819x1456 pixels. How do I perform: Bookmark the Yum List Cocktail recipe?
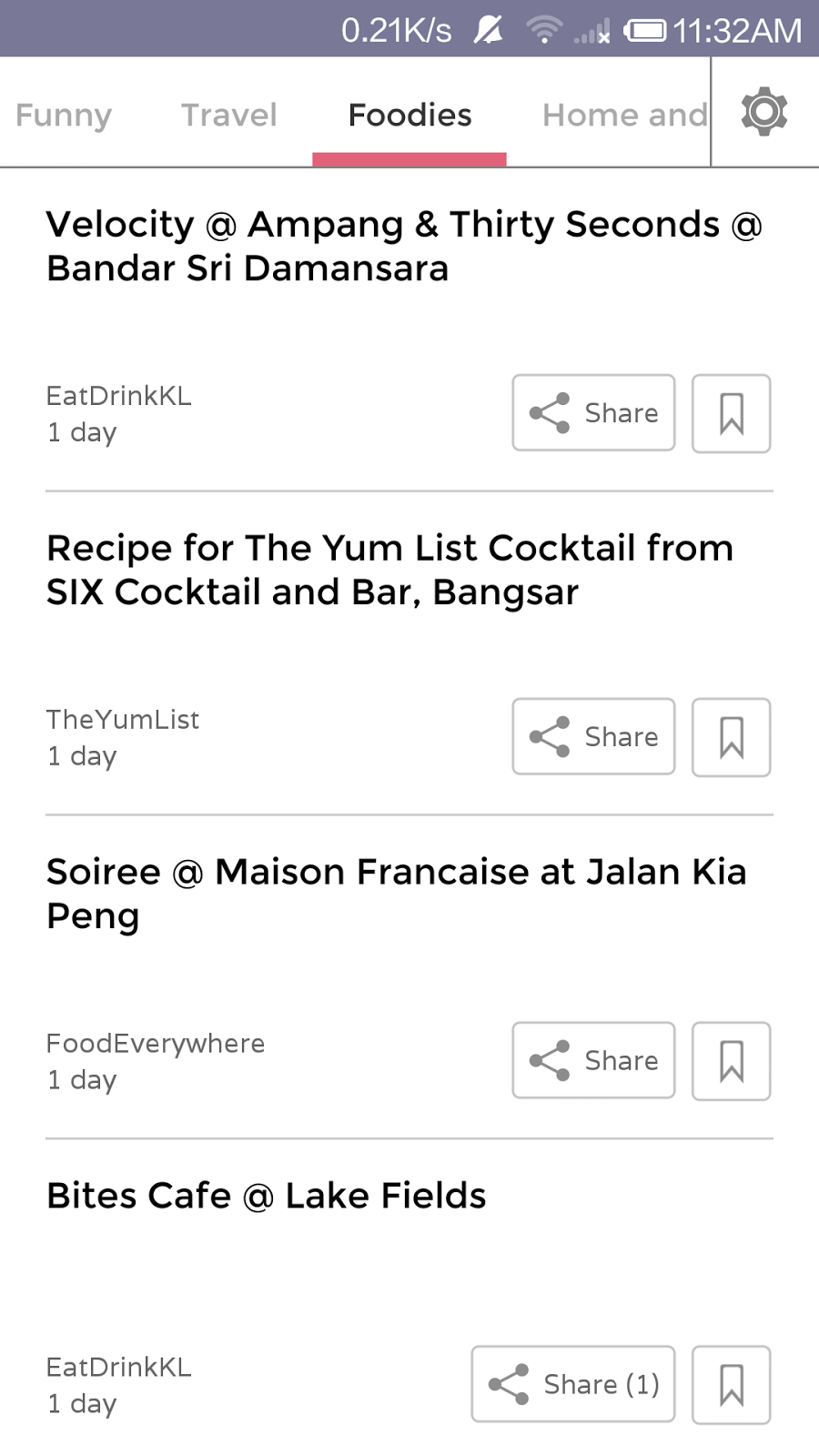(x=731, y=737)
